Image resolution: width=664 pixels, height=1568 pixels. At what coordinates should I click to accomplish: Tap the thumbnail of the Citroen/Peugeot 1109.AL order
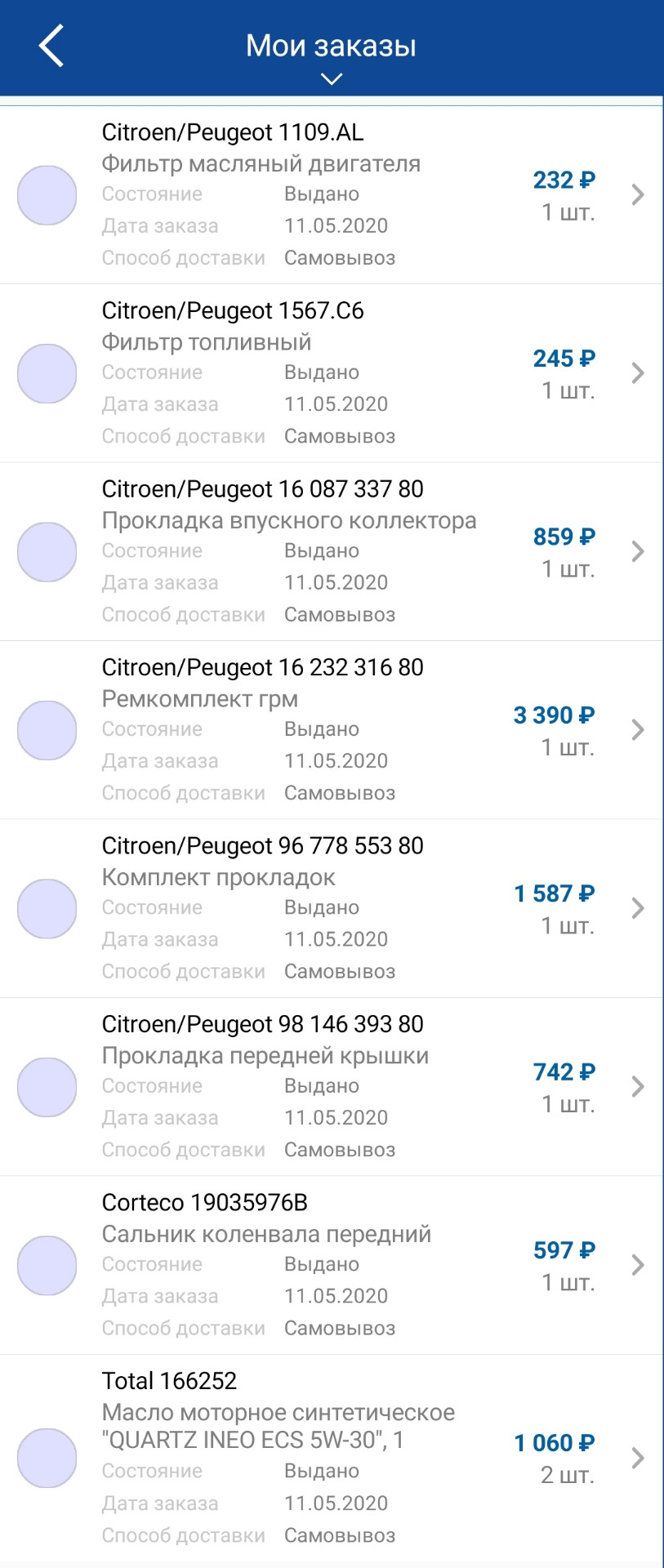[47, 194]
